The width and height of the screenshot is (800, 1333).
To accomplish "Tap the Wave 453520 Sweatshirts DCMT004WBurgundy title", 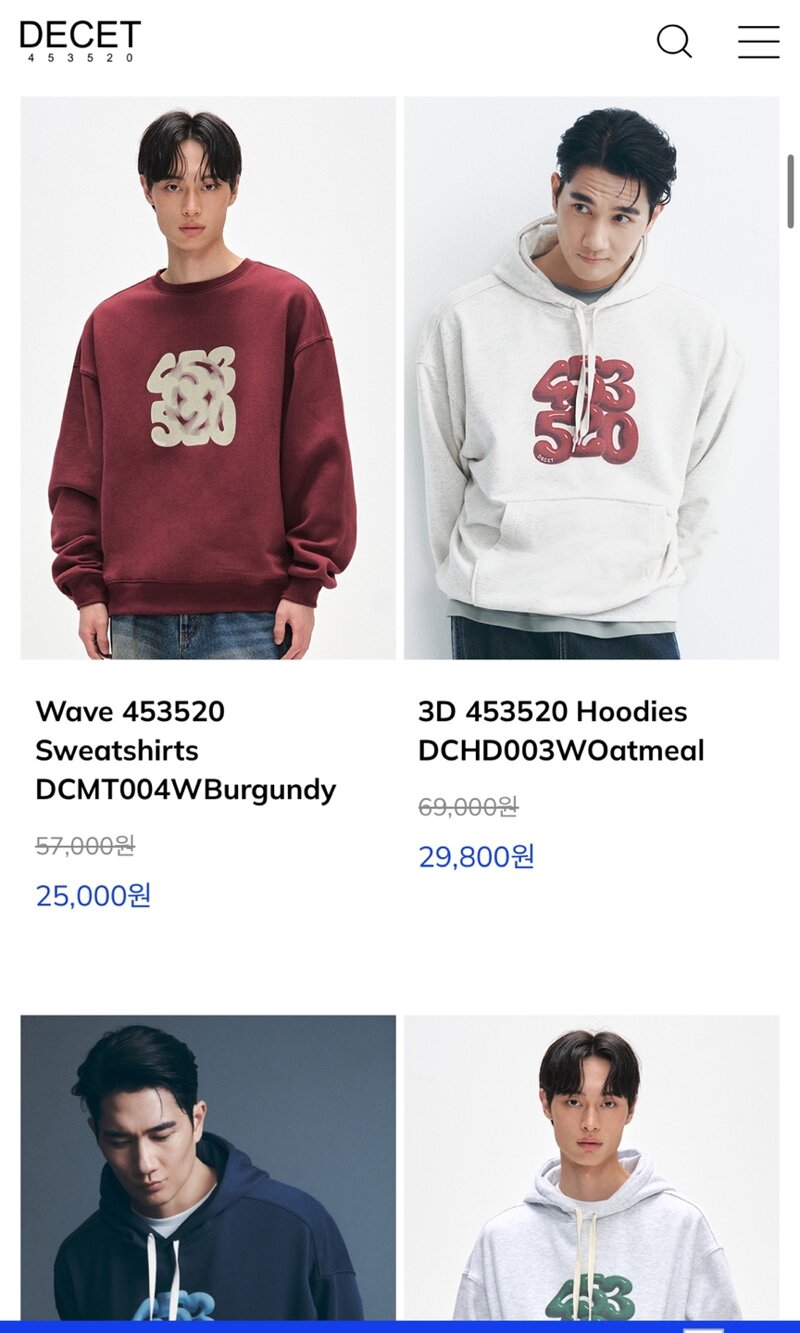I will click(x=186, y=751).
